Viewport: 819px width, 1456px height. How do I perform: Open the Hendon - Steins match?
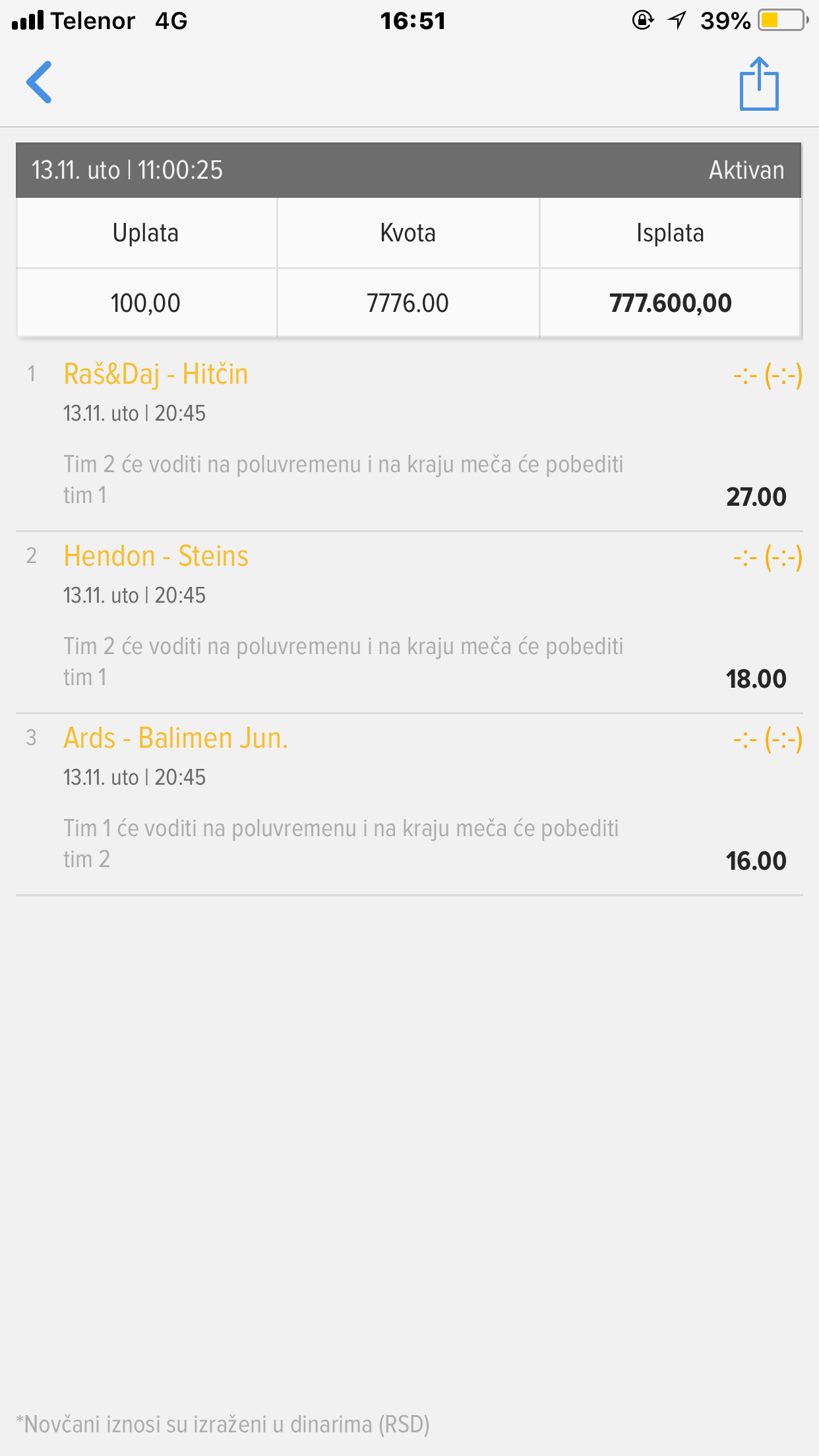coord(156,556)
